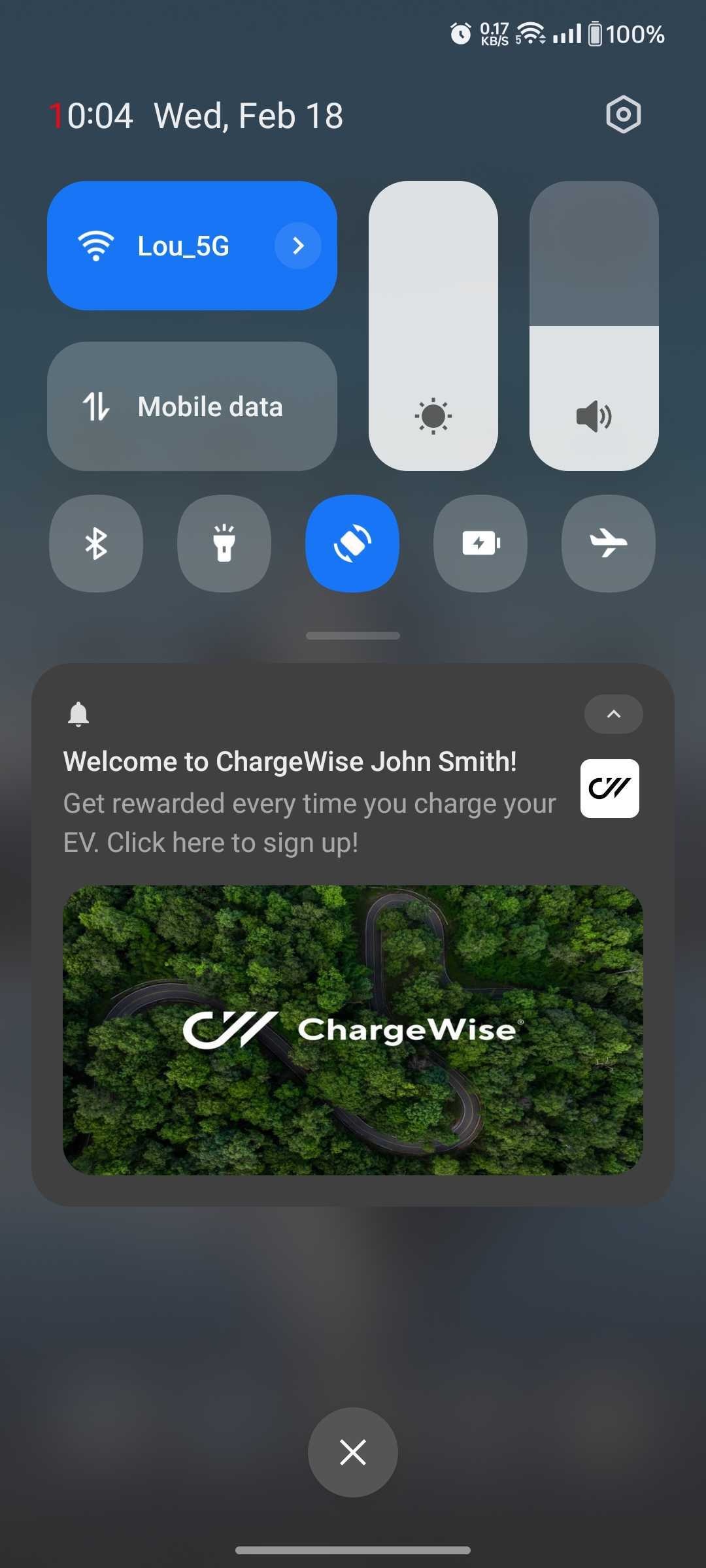Turn on airplane mode
706x1568 pixels.
[609, 544]
